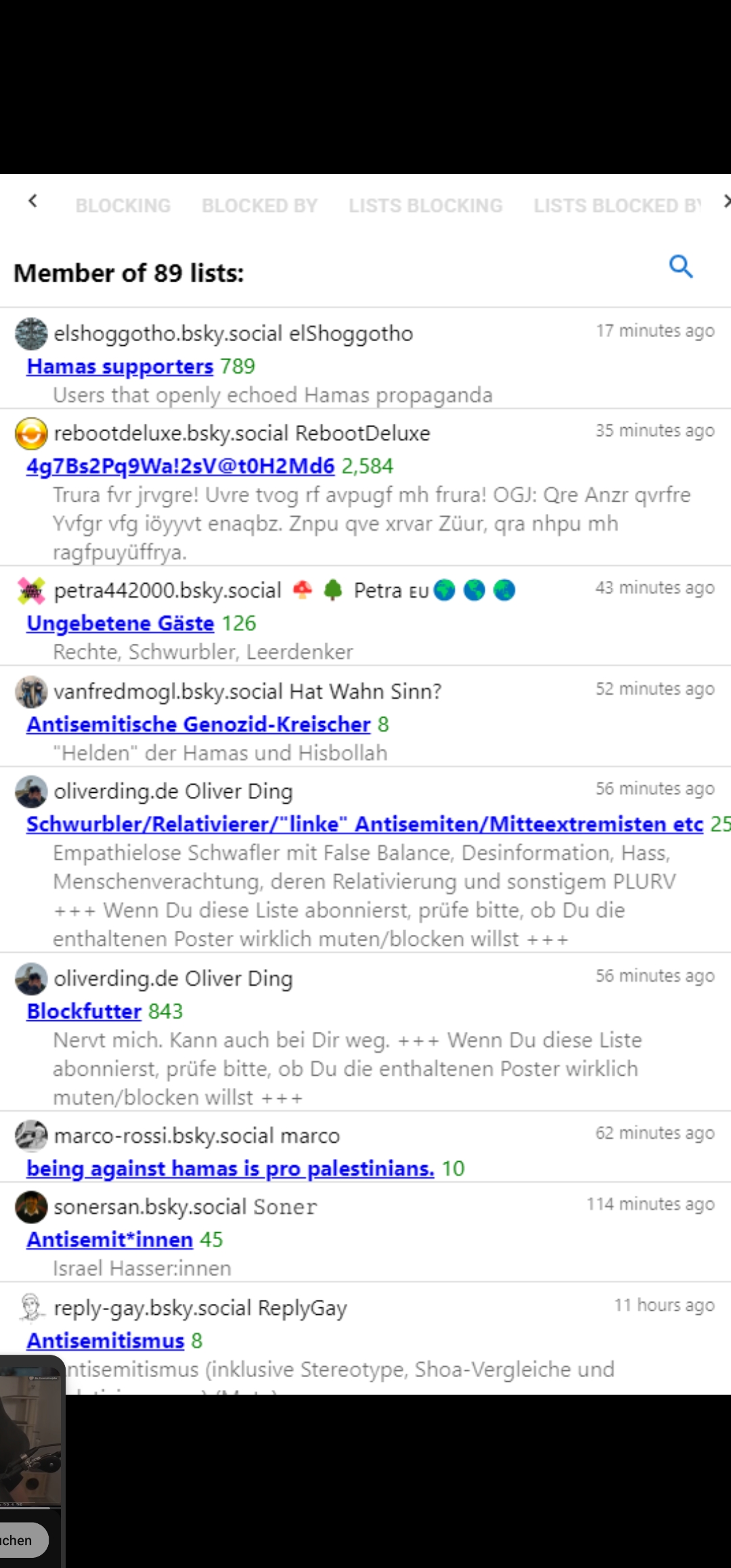Viewport: 731px width, 1568px height.
Task: Open the Blockfutter list
Action: (84, 1011)
